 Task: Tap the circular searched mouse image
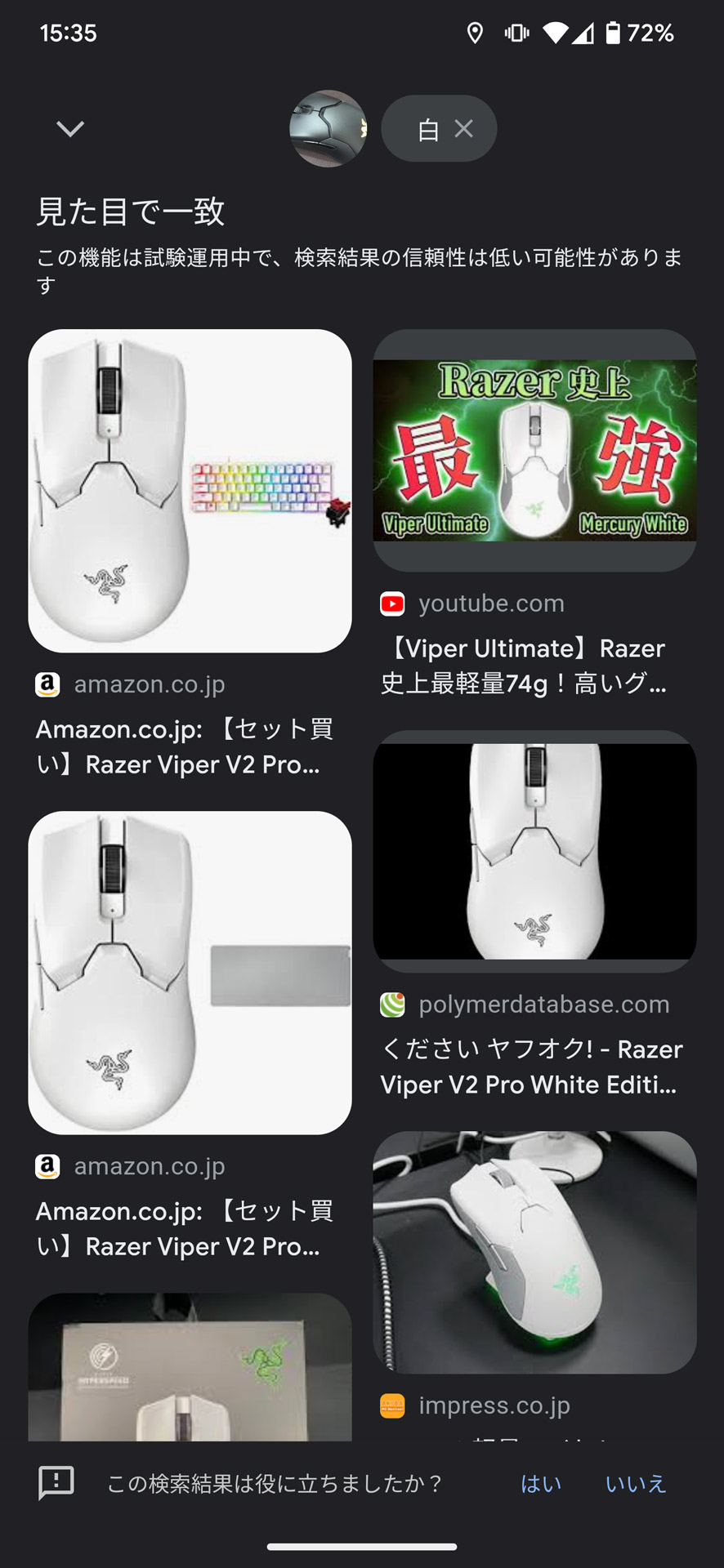pos(328,128)
